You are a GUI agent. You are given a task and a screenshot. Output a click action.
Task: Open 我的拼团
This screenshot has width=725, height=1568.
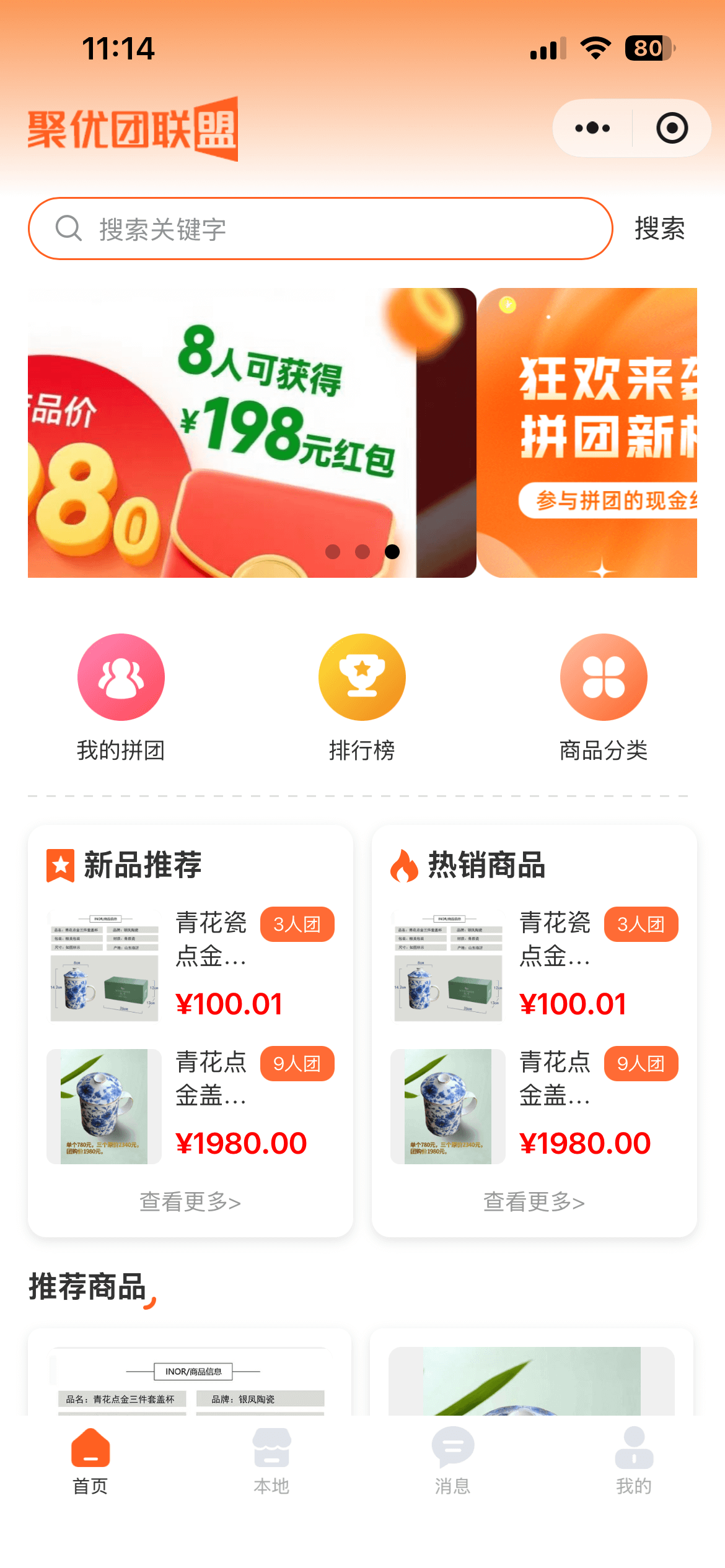click(x=121, y=698)
